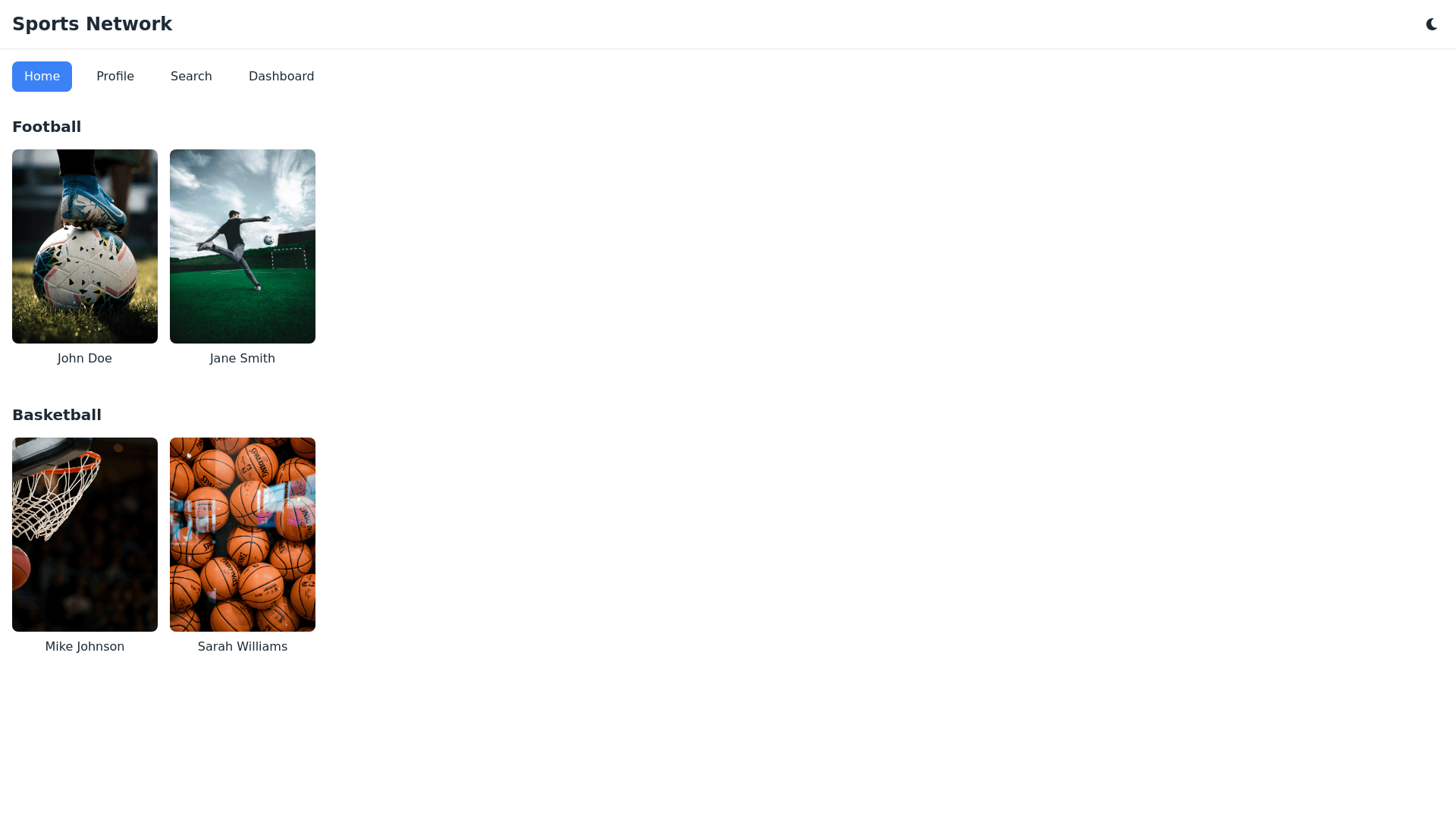
Task: Open John Doe's football card
Action: tap(85, 246)
